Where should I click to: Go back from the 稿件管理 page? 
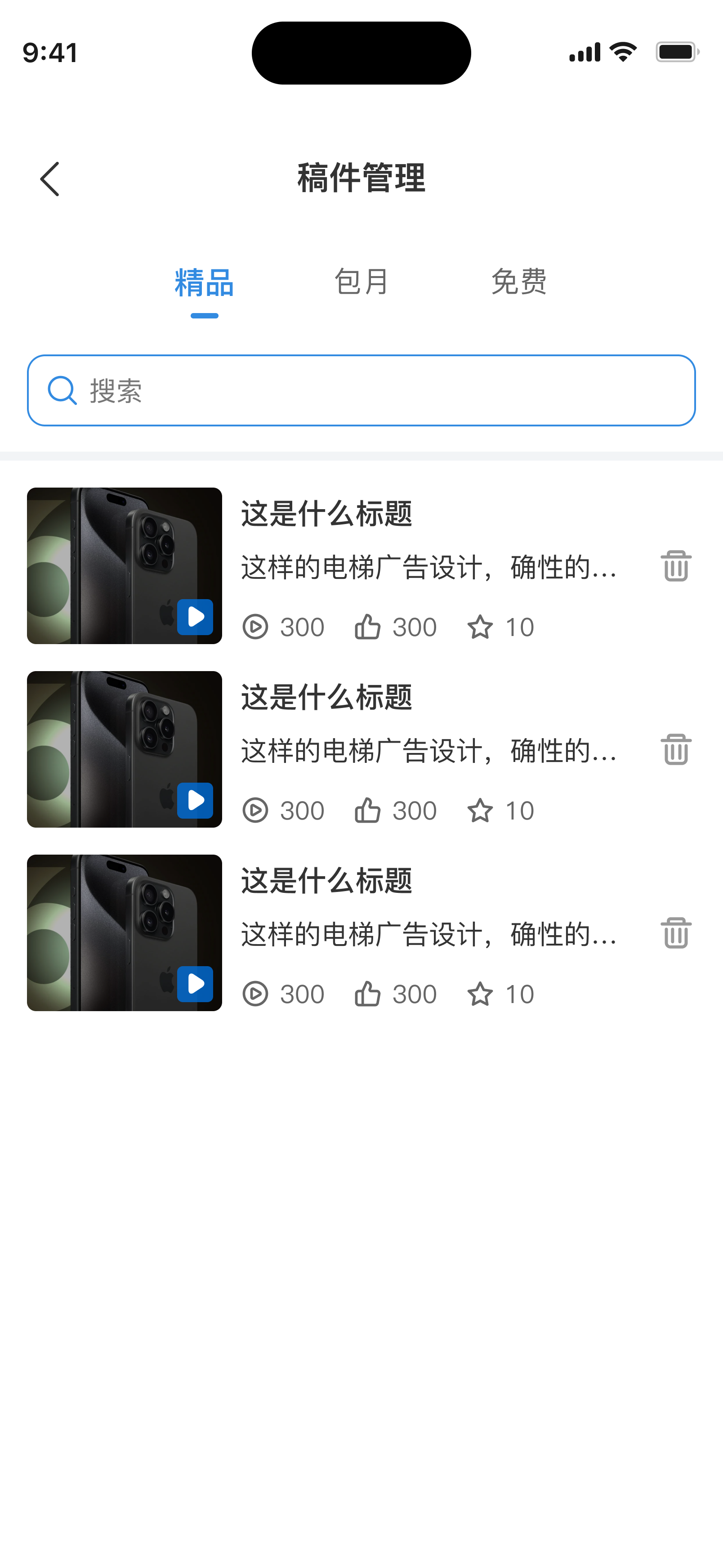(50, 179)
